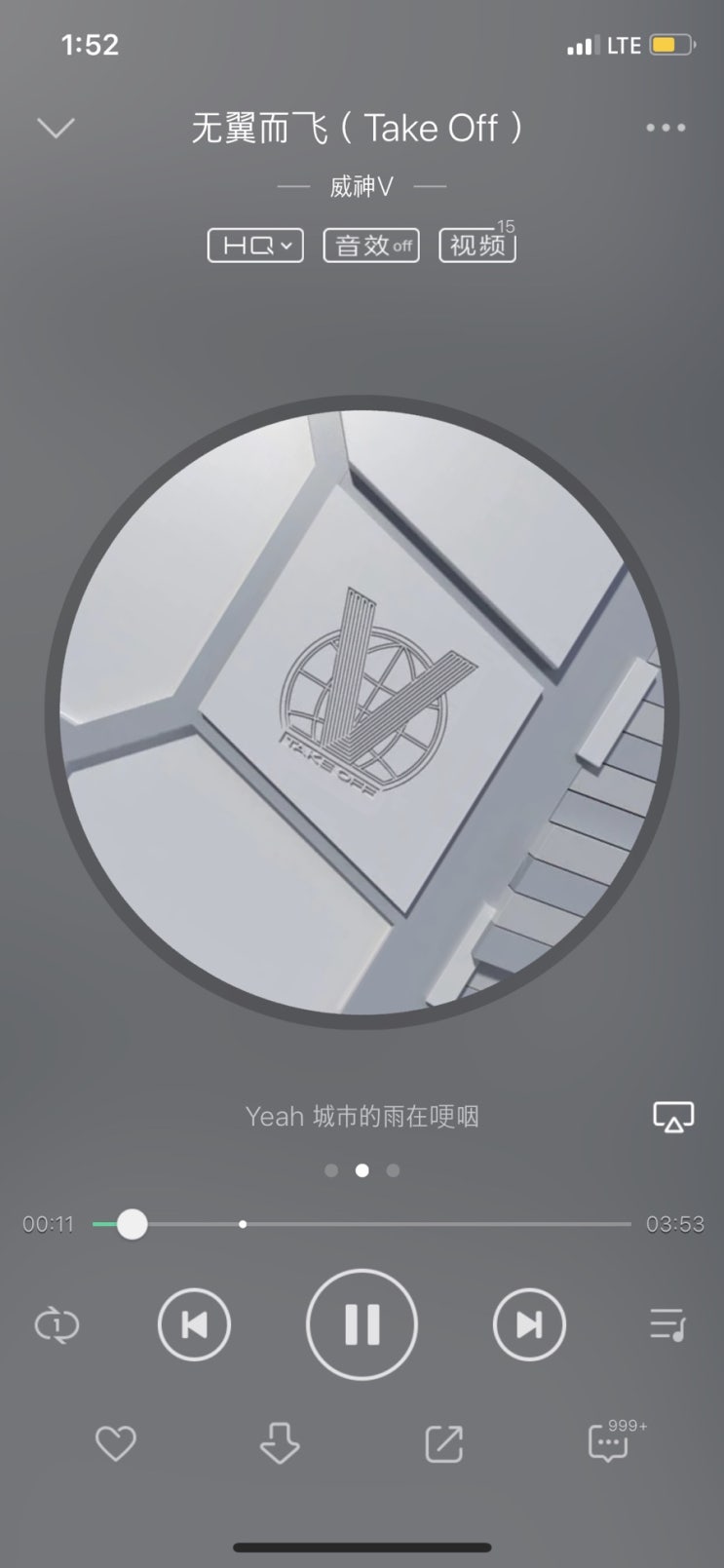Like this song with the heart

click(115, 1443)
